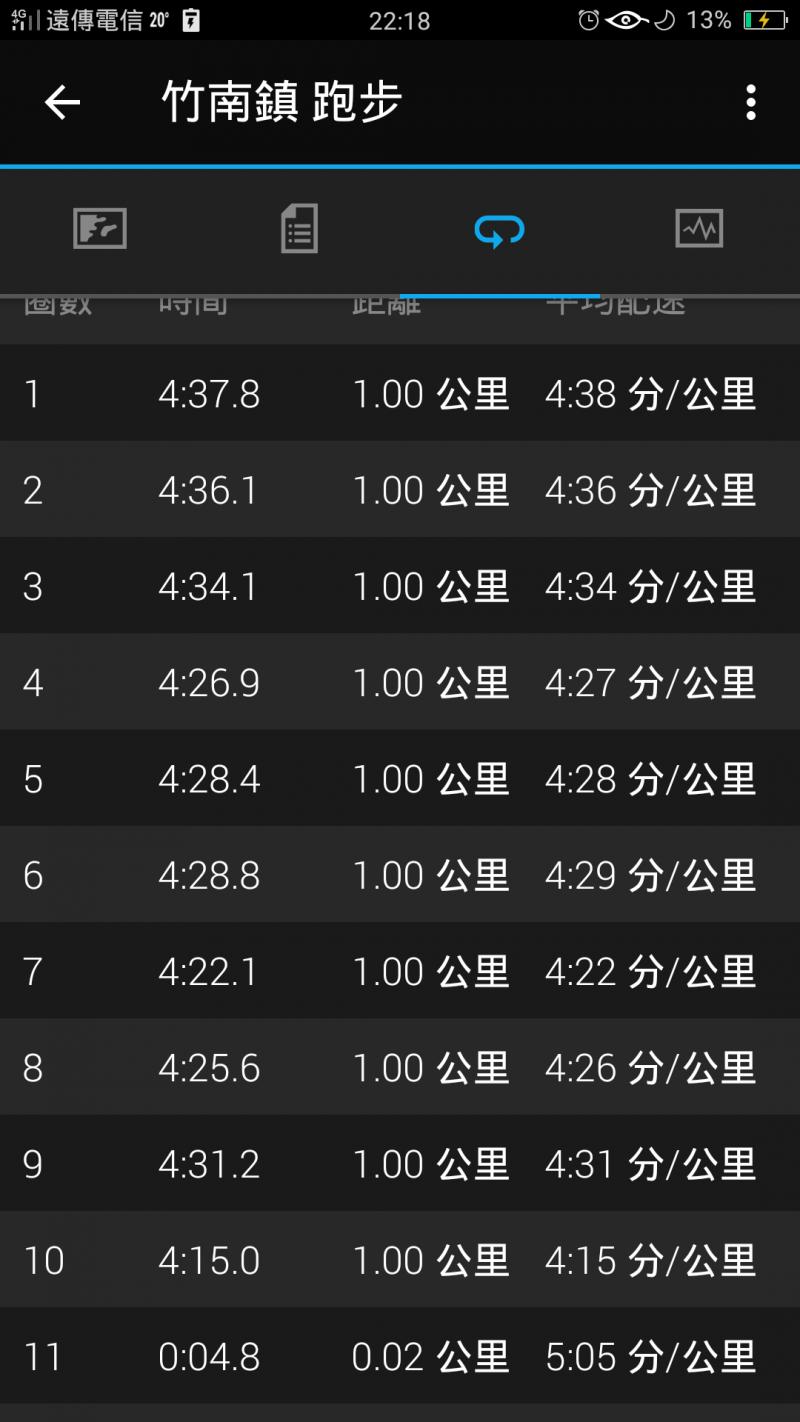800x1422 pixels.
Task: Select the laps tab
Action: click(x=499, y=231)
